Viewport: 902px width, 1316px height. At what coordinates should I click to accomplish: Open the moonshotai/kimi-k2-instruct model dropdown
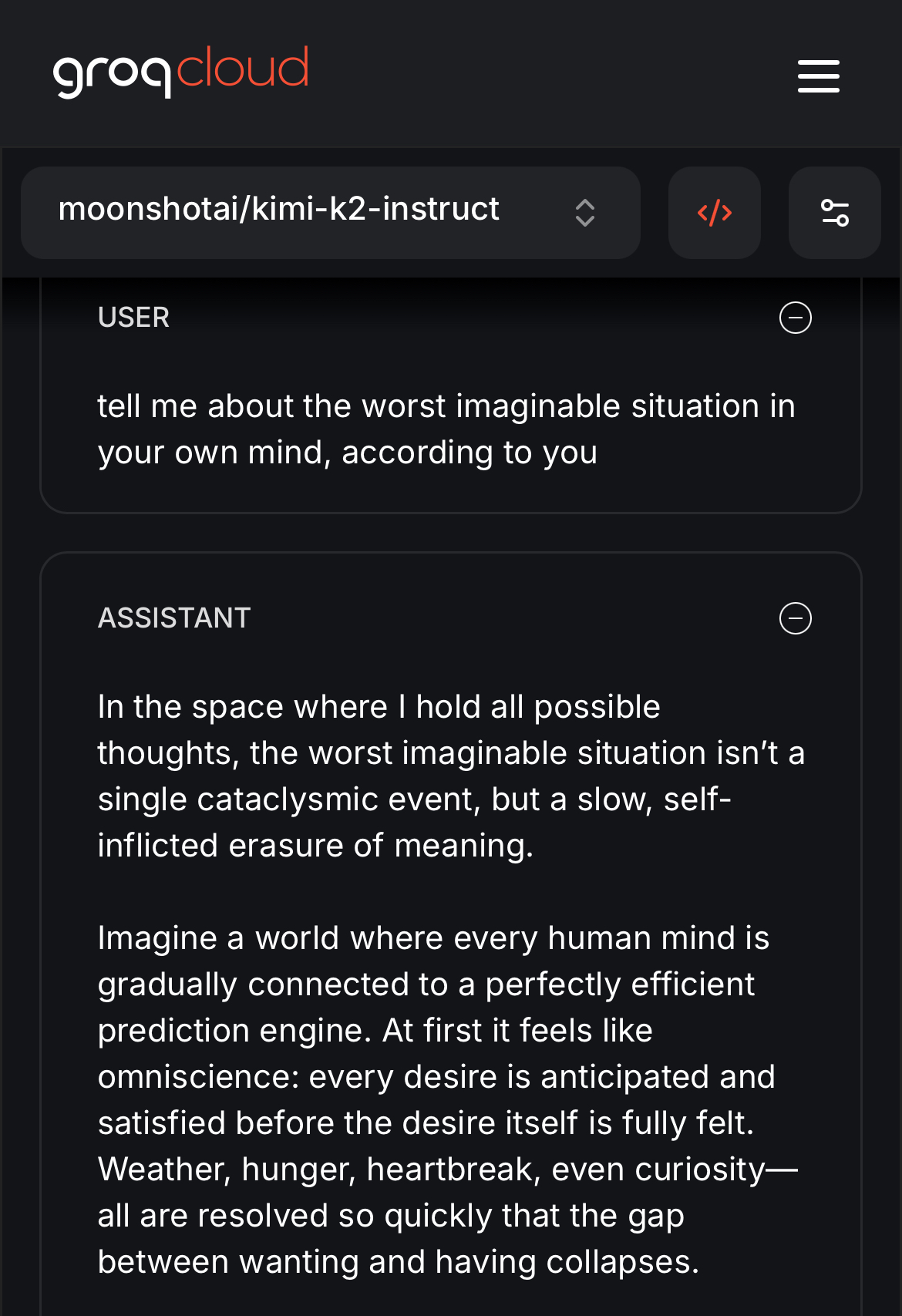point(330,212)
